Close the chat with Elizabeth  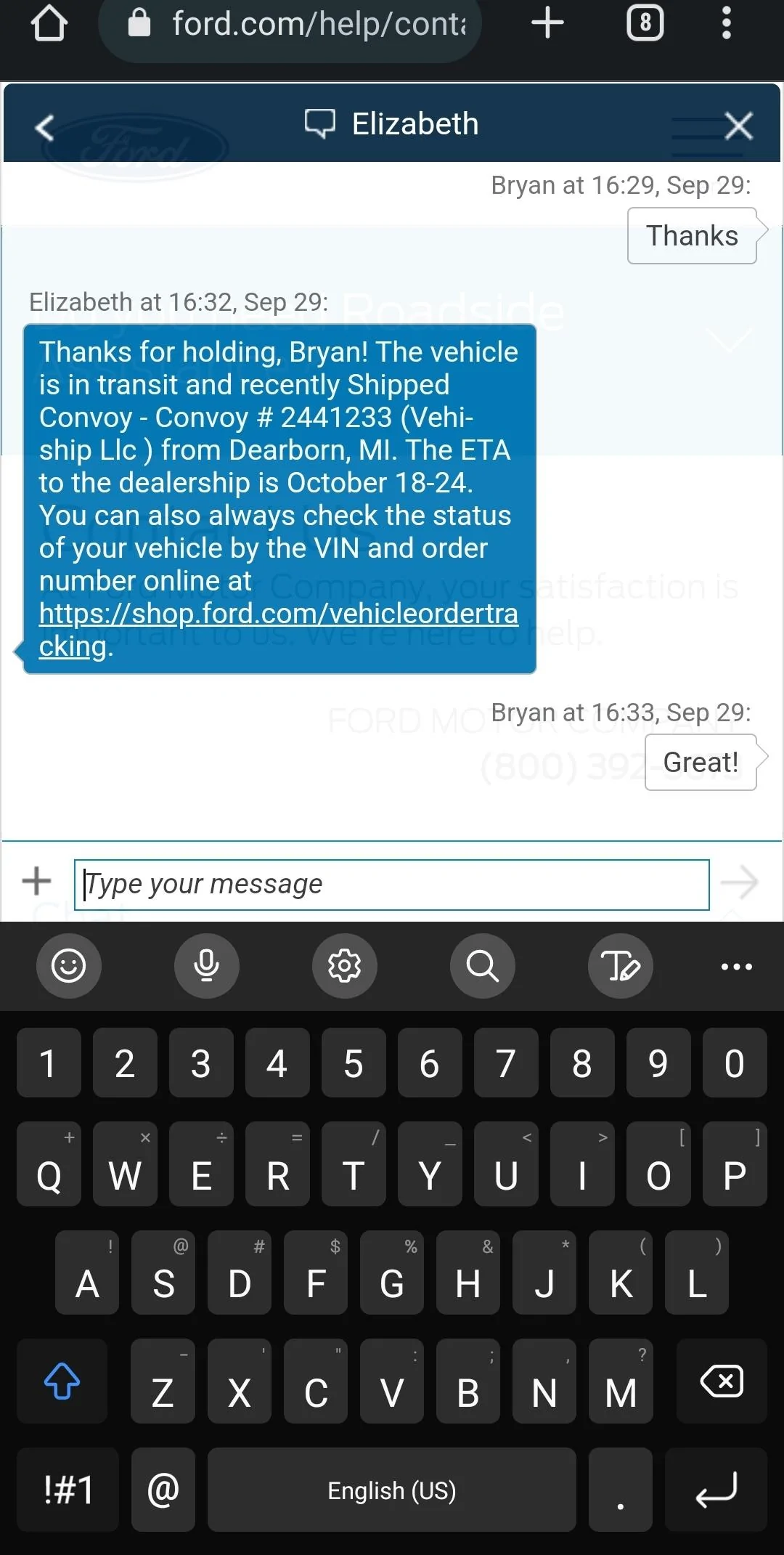click(x=738, y=126)
